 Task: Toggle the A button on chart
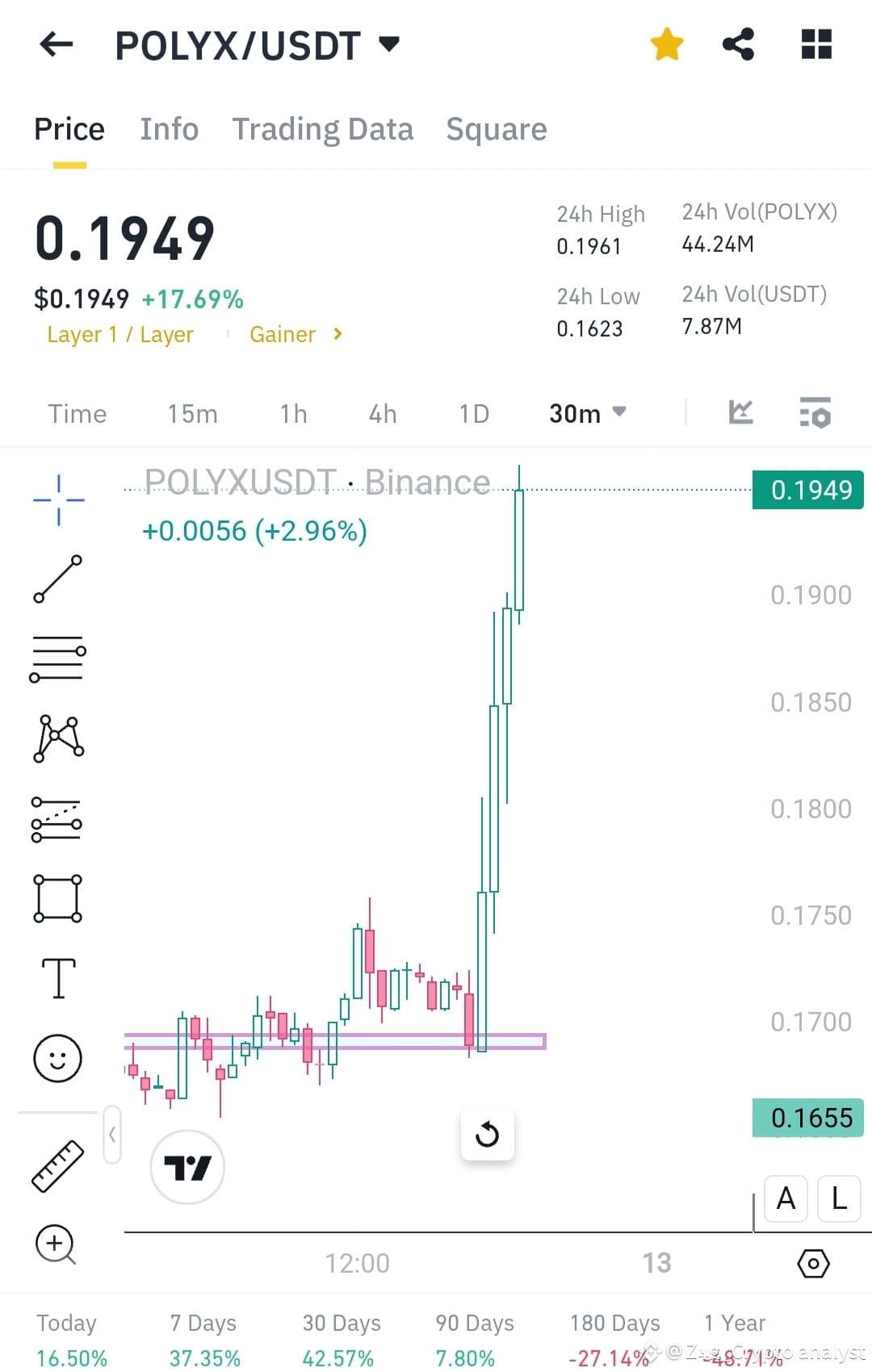click(785, 1199)
